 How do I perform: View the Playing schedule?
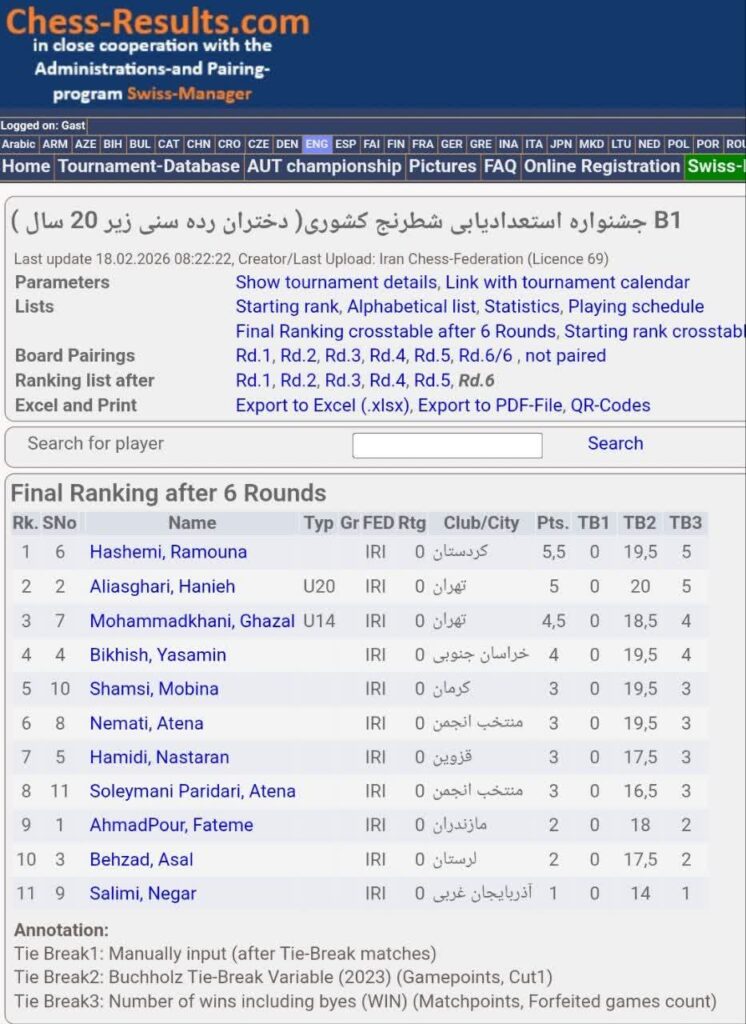pos(636,307)
